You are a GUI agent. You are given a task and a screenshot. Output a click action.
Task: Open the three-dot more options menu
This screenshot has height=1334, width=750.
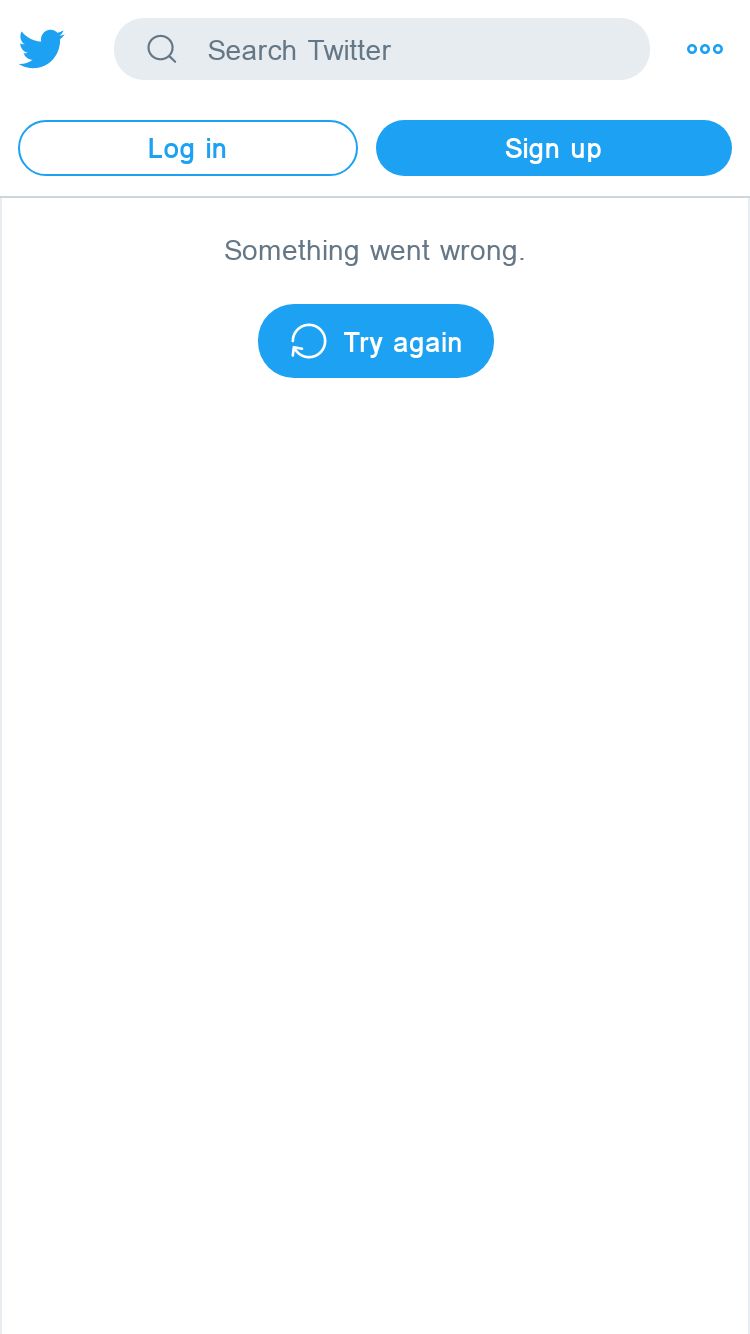coord(705,49)
